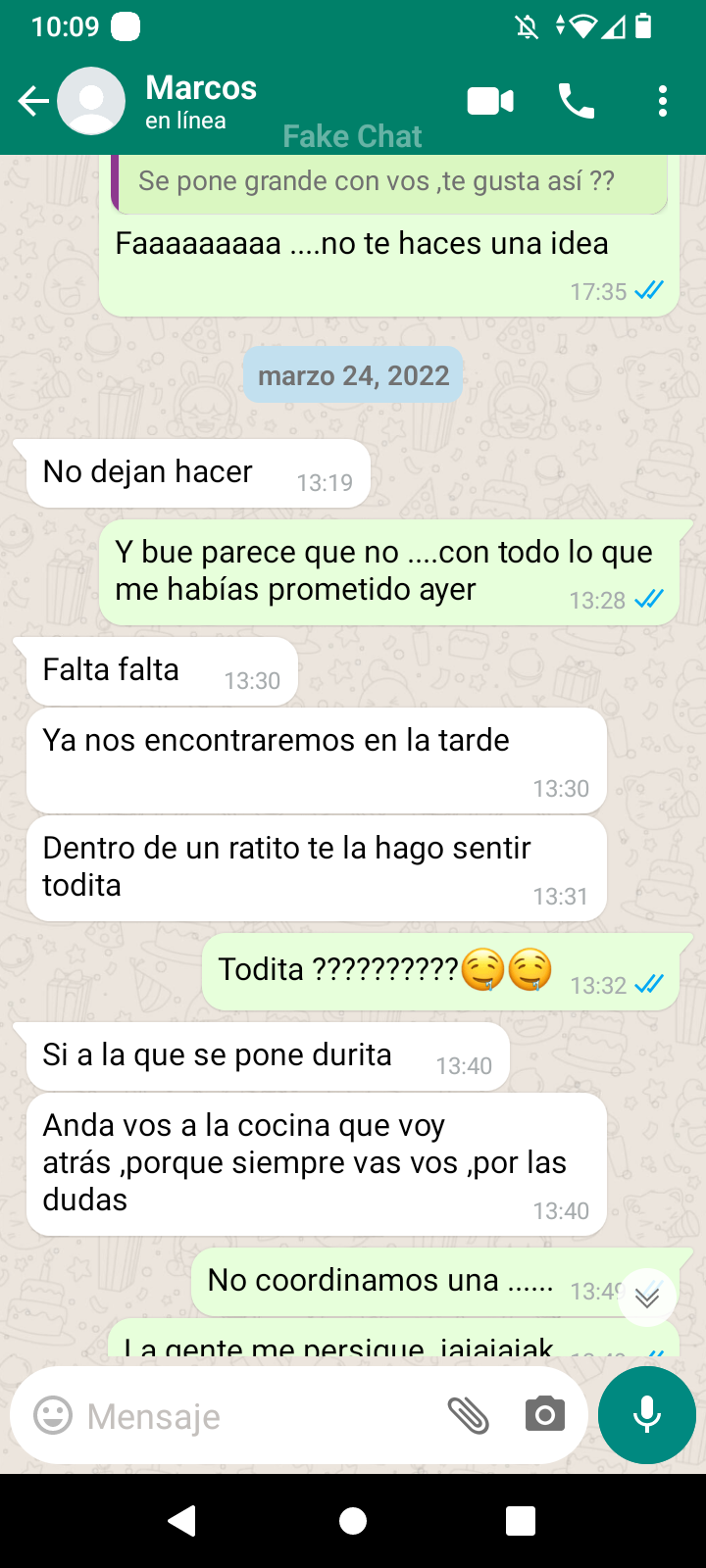Open the overflow menu
Image resolution: width=706 pixels, height=1568 pixels.
click(x=663, y=101)
